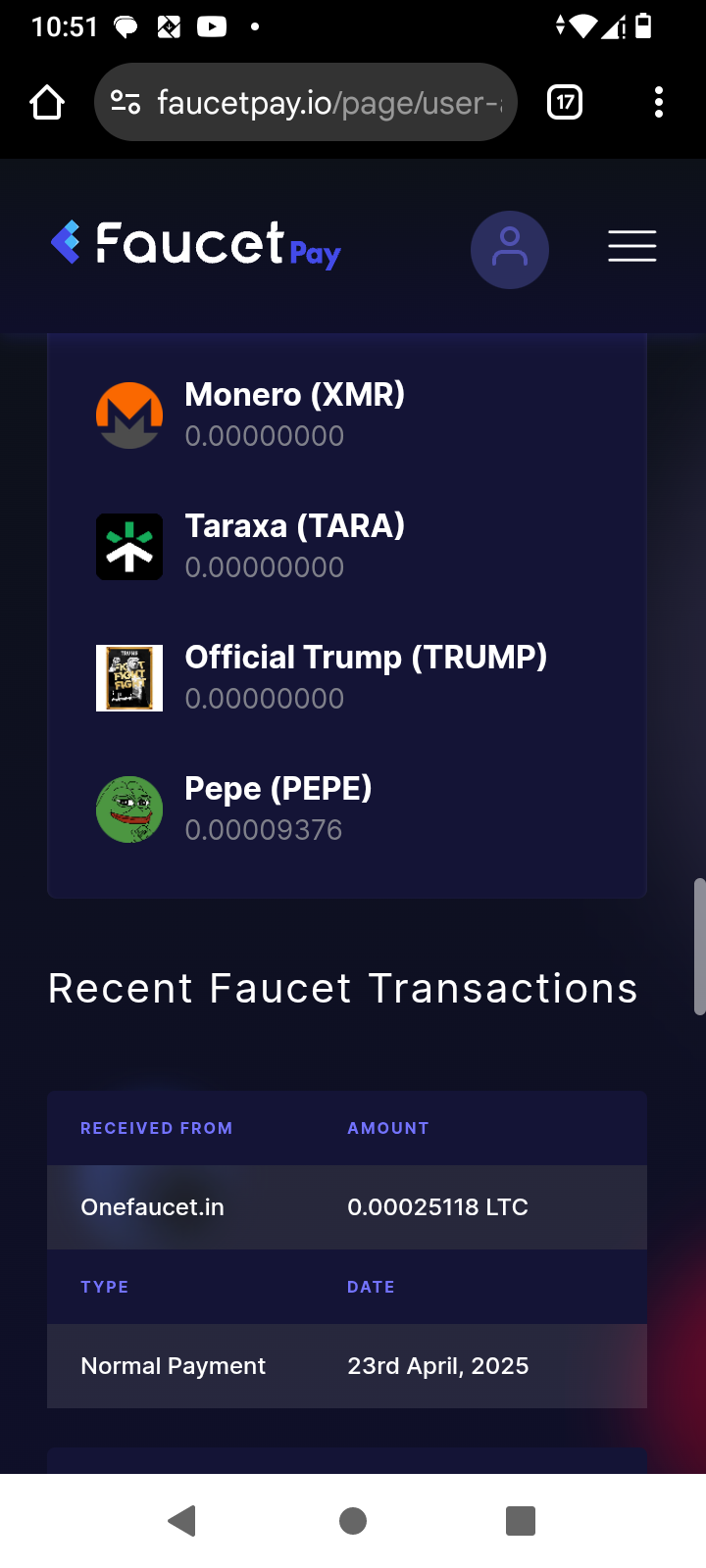This screenshot has width=706, height=1568.
Task: Open the user profile icon
Action: 510,249
